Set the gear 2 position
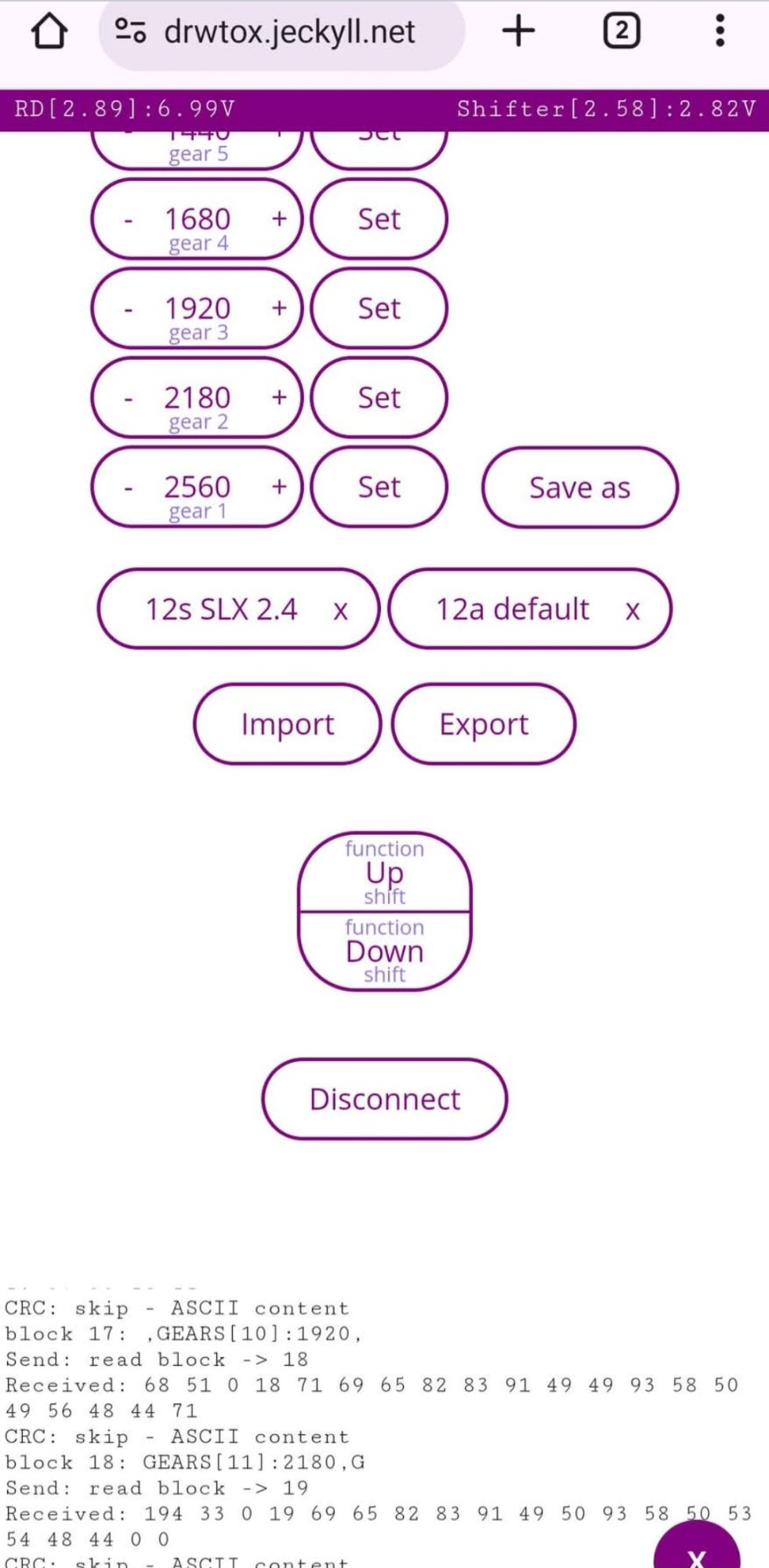 coord(379,398)
